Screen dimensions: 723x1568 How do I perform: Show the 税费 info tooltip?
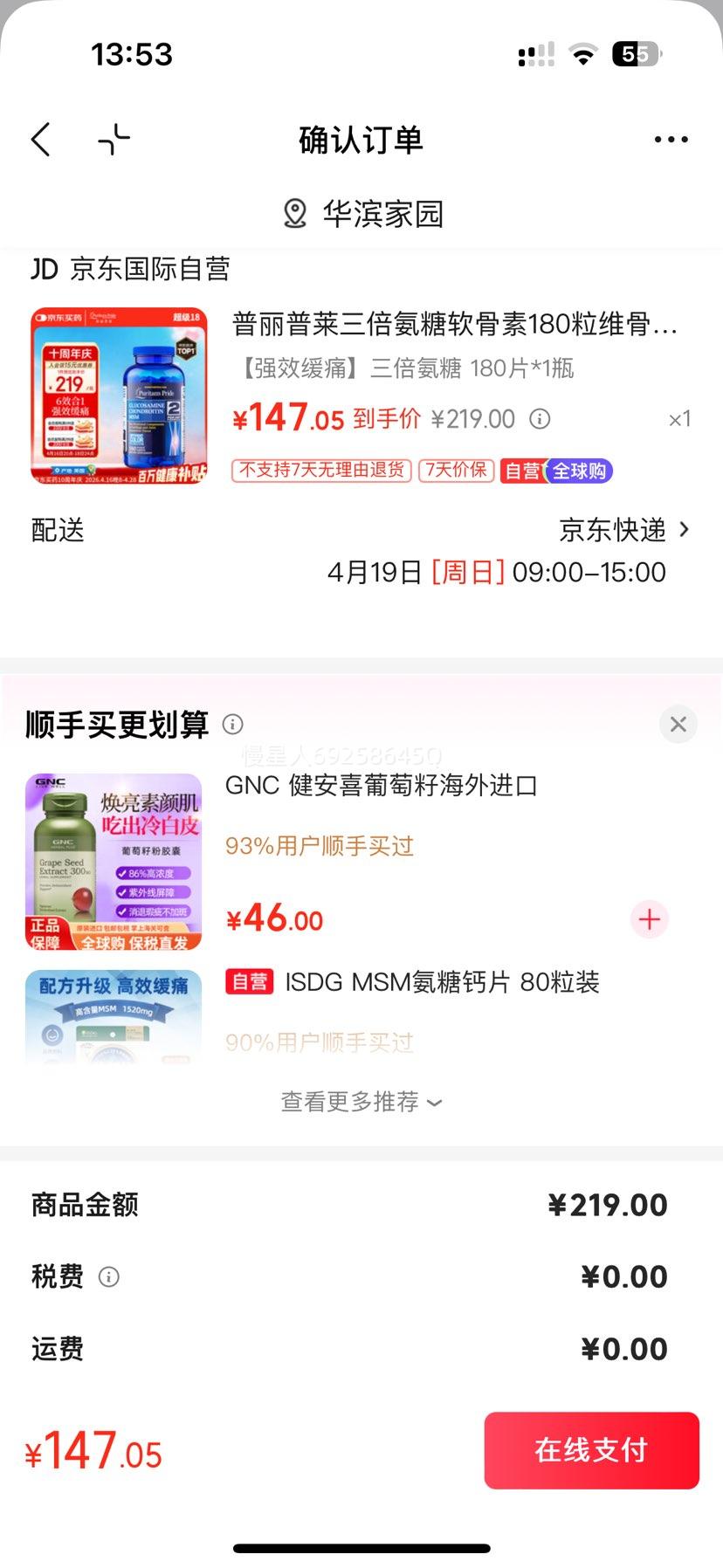click(109, 1277)
